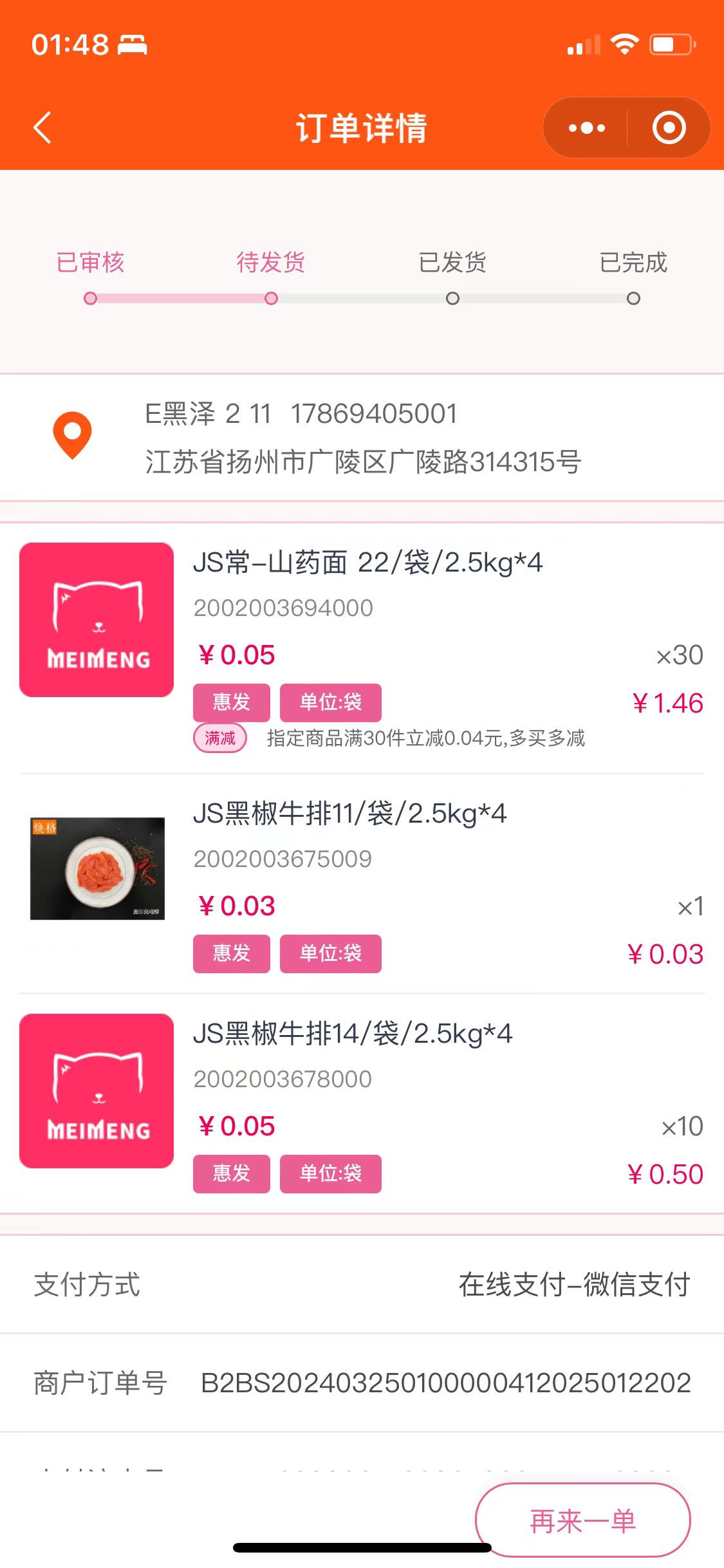724x1568 pixels.
Task: Open the JS常-山药面 22/袋 product
Action: pyautogui.click(x=367, y=563)
